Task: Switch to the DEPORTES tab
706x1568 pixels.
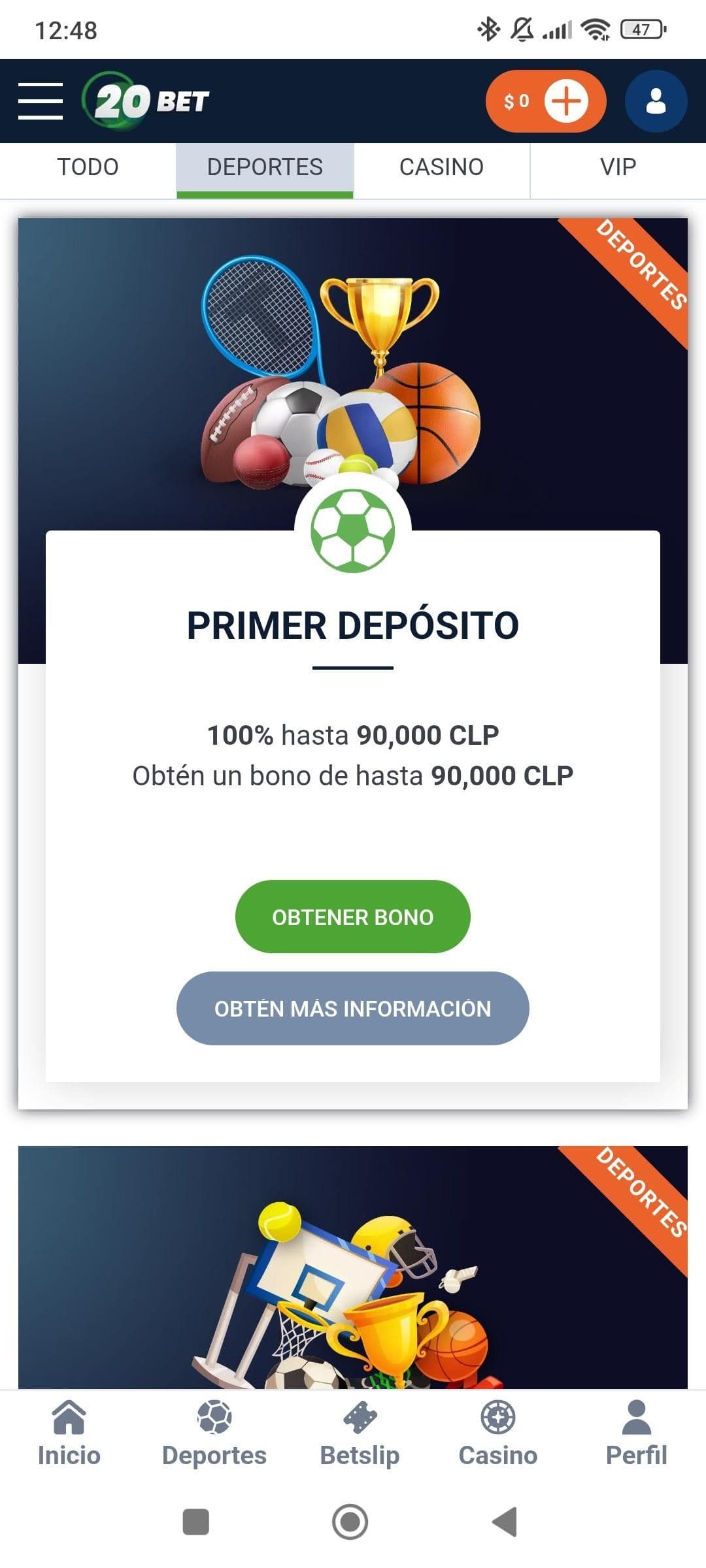Action: coord(264,167)
